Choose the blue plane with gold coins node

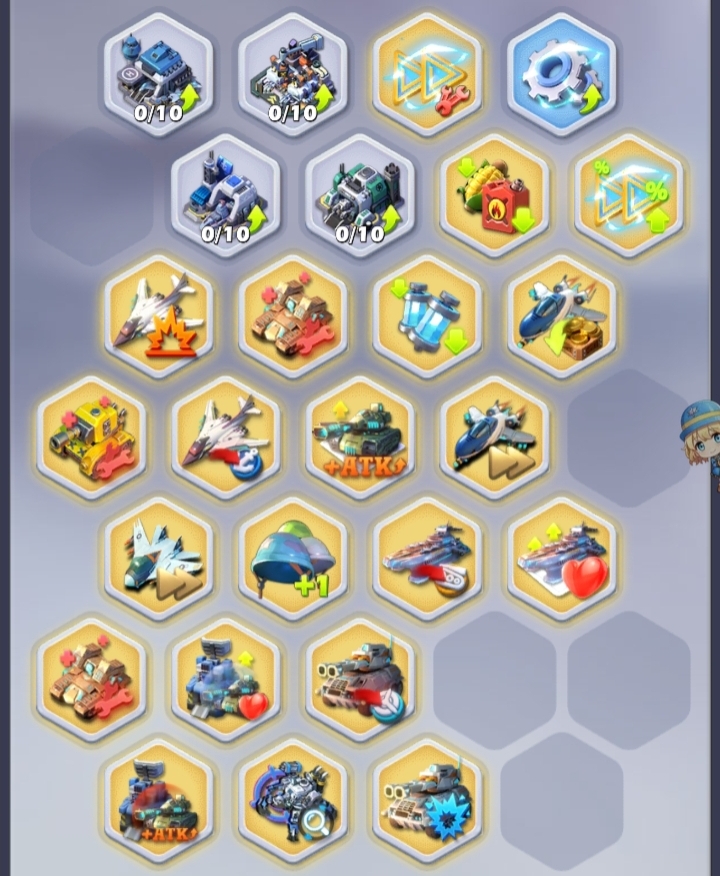pyautogui.click(x=561, y=316)
